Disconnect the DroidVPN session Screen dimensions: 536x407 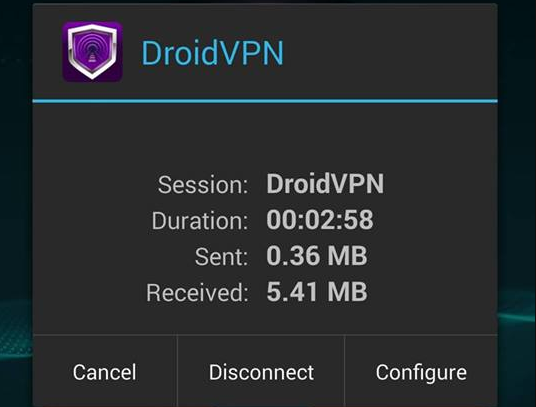click(261, 372)
